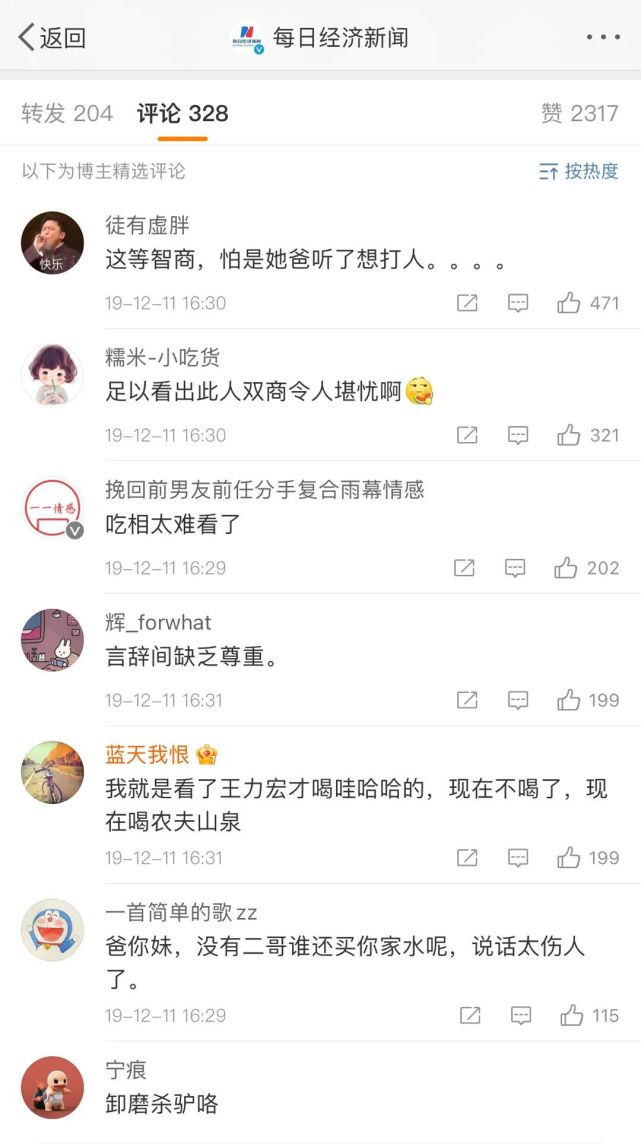
Task: Change sort order via 按热度
Action: click(x=579, y=171)
